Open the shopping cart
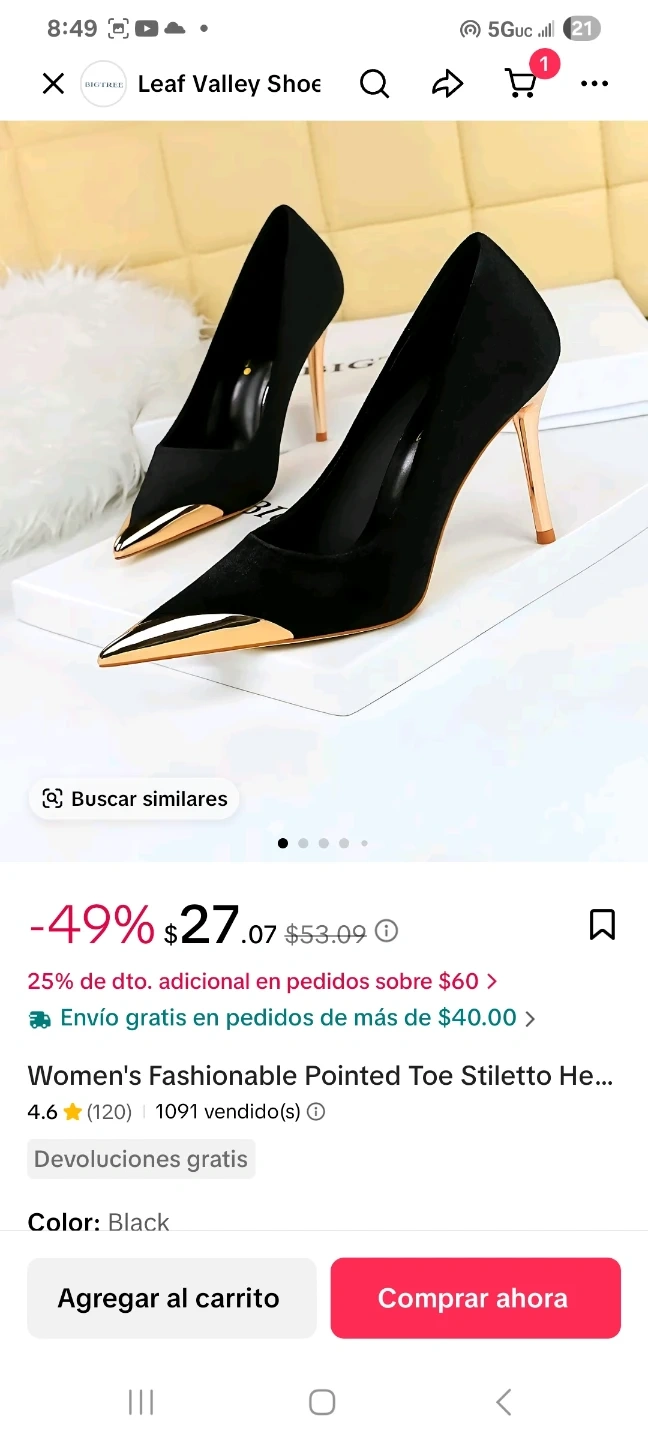Image resolution: width=648 pixels, height=1440 pixels. (x=521, y=84)
